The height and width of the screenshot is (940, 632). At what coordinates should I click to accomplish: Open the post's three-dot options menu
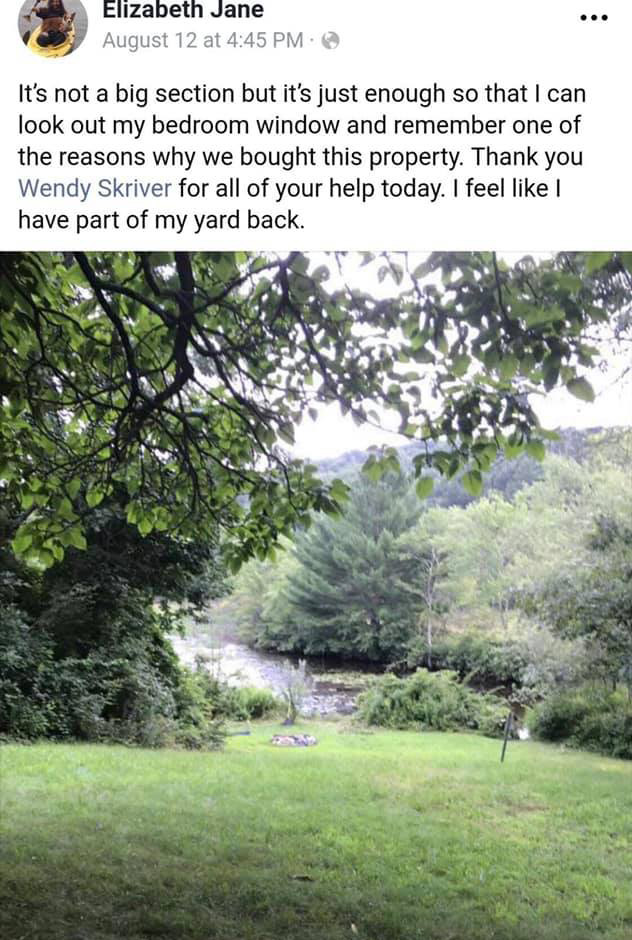[x=594, y=19]
